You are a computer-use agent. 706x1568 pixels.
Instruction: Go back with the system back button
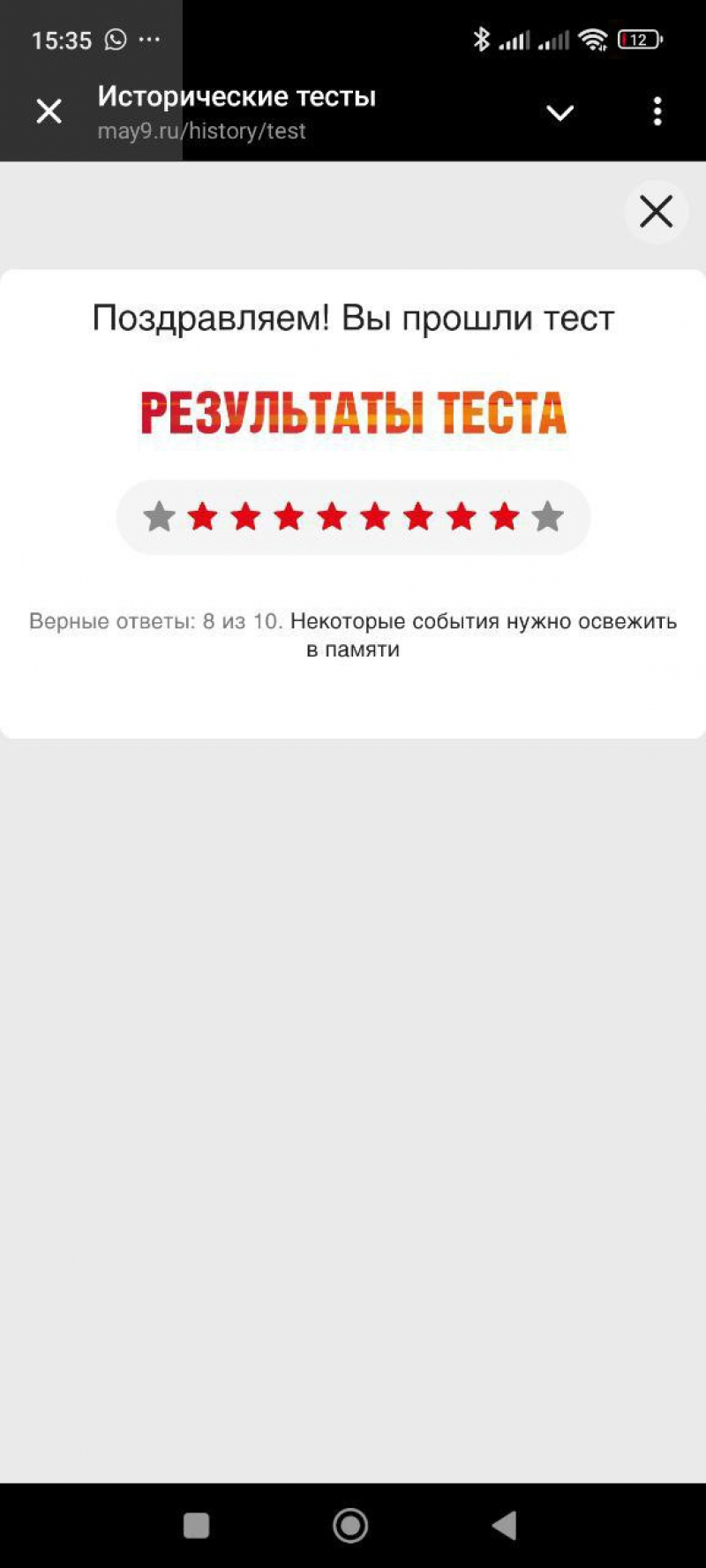pyautogui.click(x=505, y=1525)
